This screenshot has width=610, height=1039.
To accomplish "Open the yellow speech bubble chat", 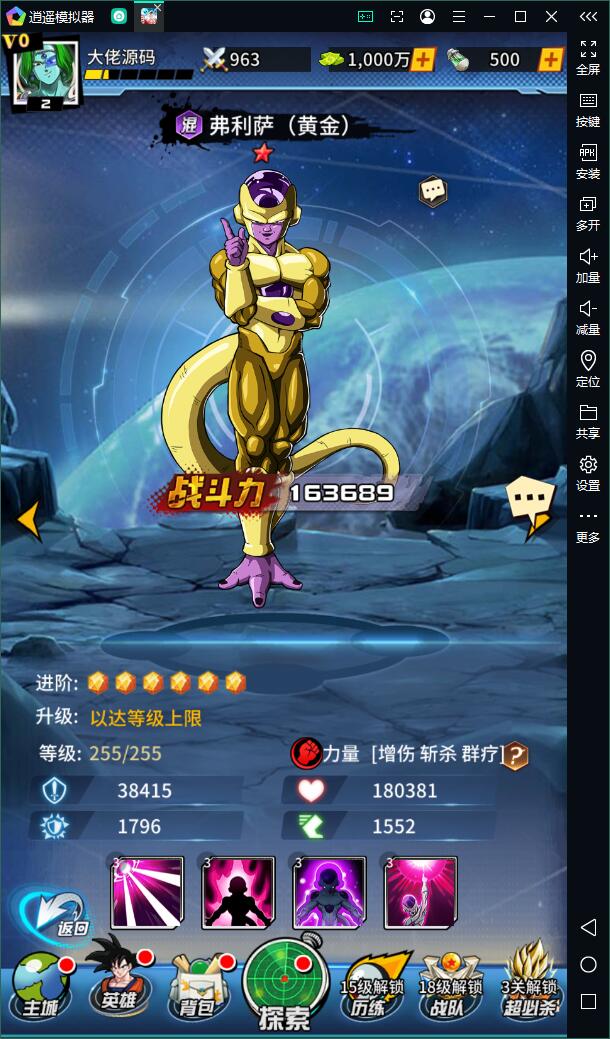I will (530, 502).
